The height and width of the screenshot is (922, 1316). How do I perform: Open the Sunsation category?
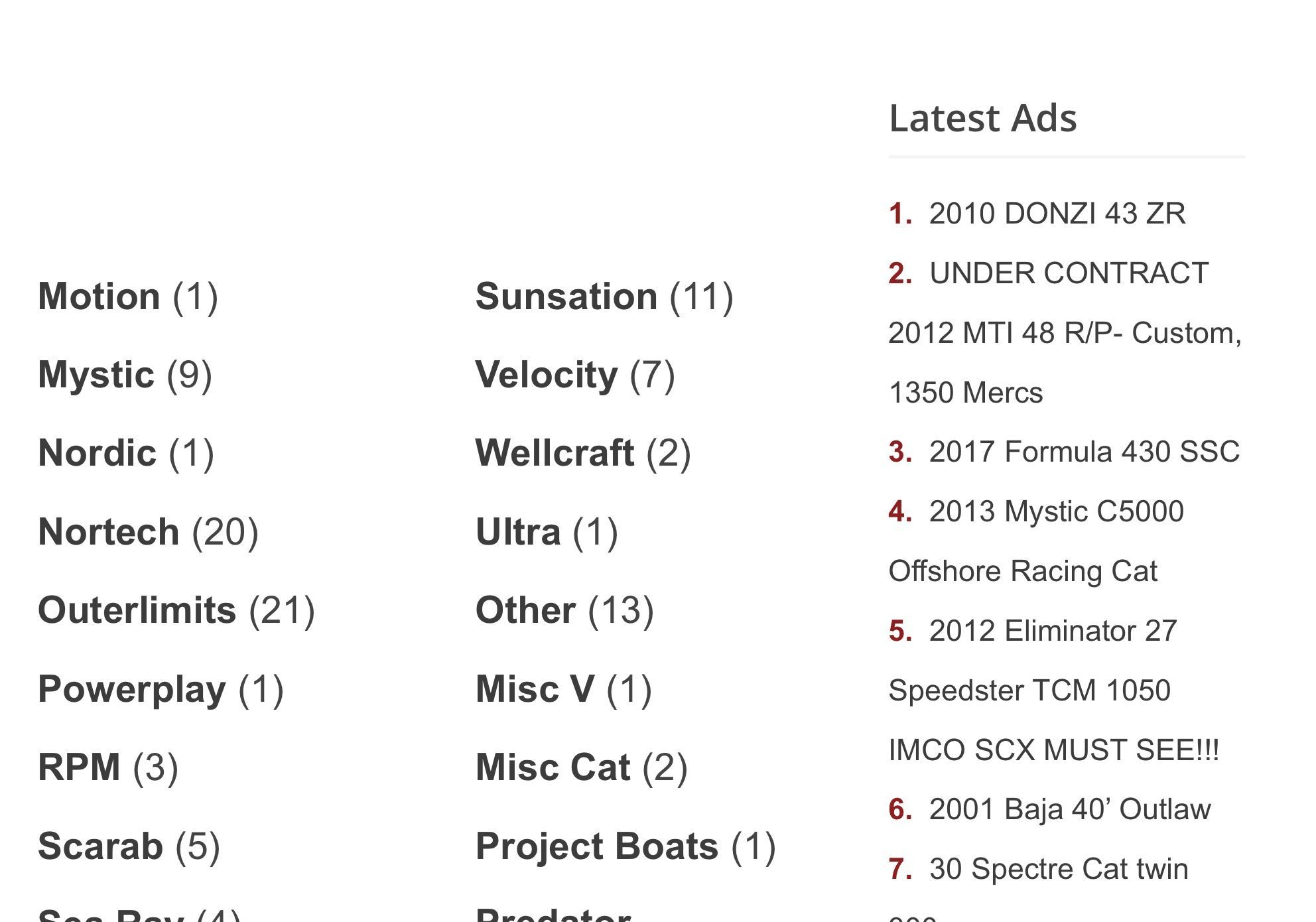tap(566, 296)
